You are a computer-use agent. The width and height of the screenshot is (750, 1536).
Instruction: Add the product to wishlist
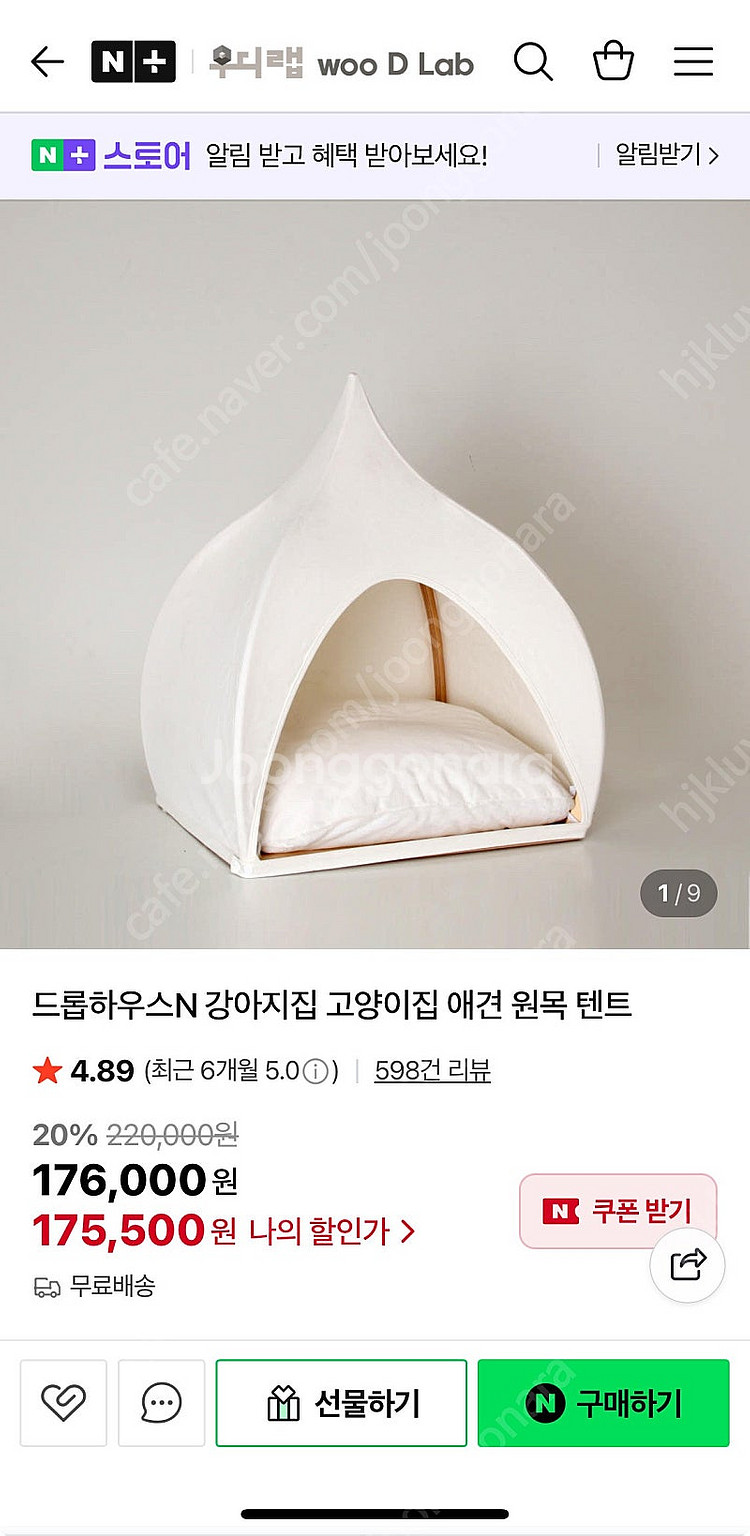[x=63, y=1403]
